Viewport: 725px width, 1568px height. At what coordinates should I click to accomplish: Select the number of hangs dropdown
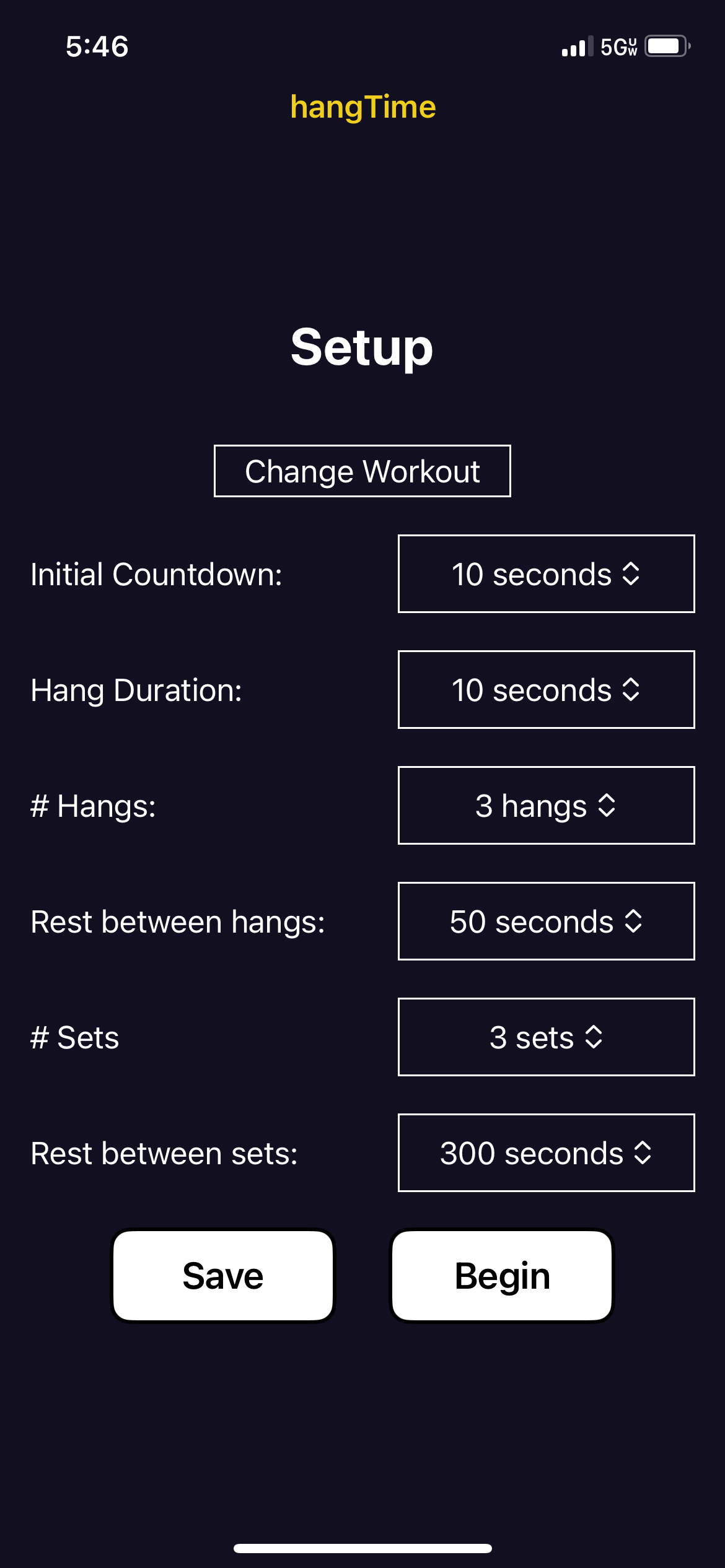tap(546, 806)
